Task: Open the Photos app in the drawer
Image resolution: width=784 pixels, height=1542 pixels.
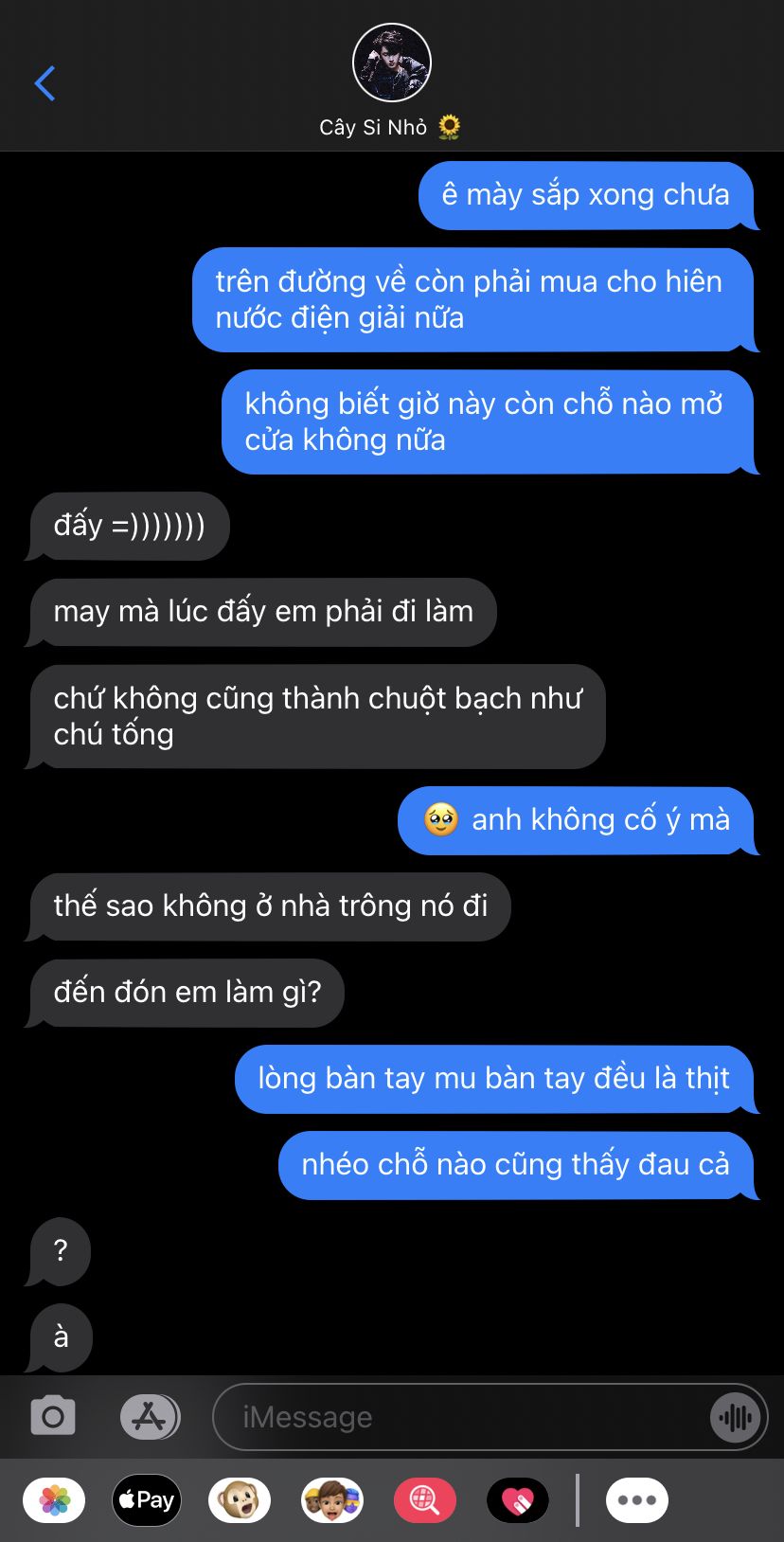Action: pyautogui.click(x=54, y=1500)
